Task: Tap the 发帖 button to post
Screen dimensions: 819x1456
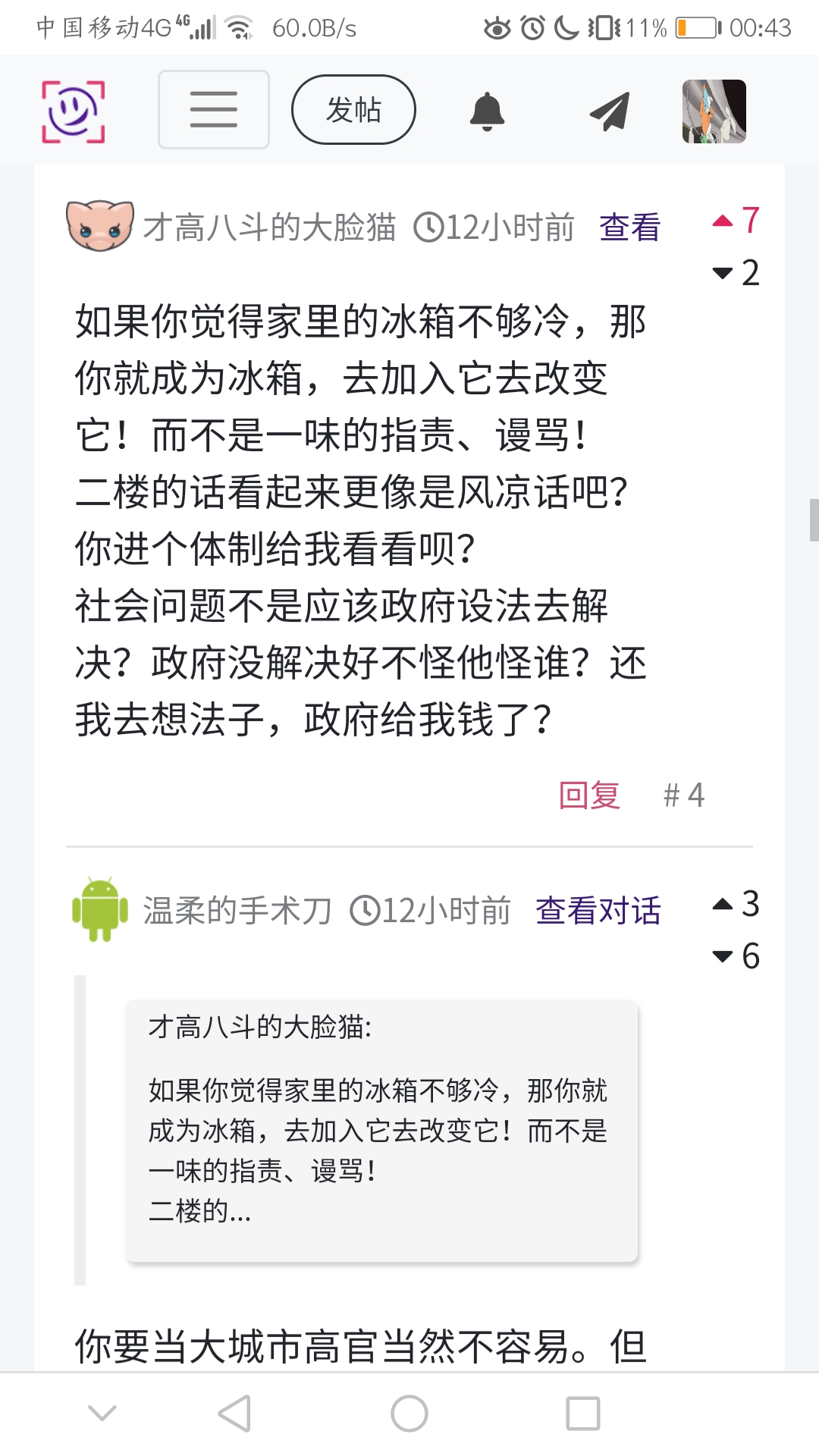Action: [353, 109]
